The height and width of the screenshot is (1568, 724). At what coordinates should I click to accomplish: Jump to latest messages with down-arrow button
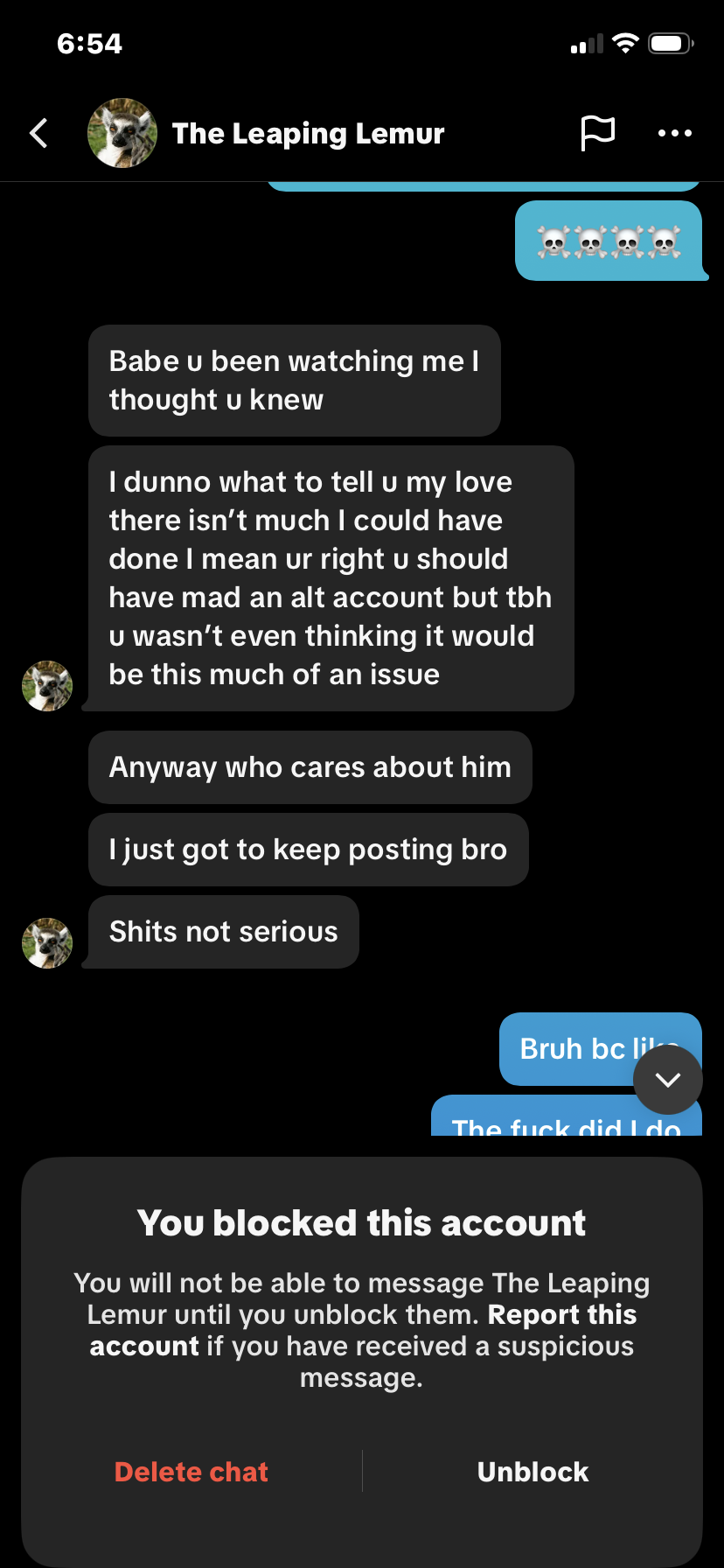click(x=668, y=1080)
